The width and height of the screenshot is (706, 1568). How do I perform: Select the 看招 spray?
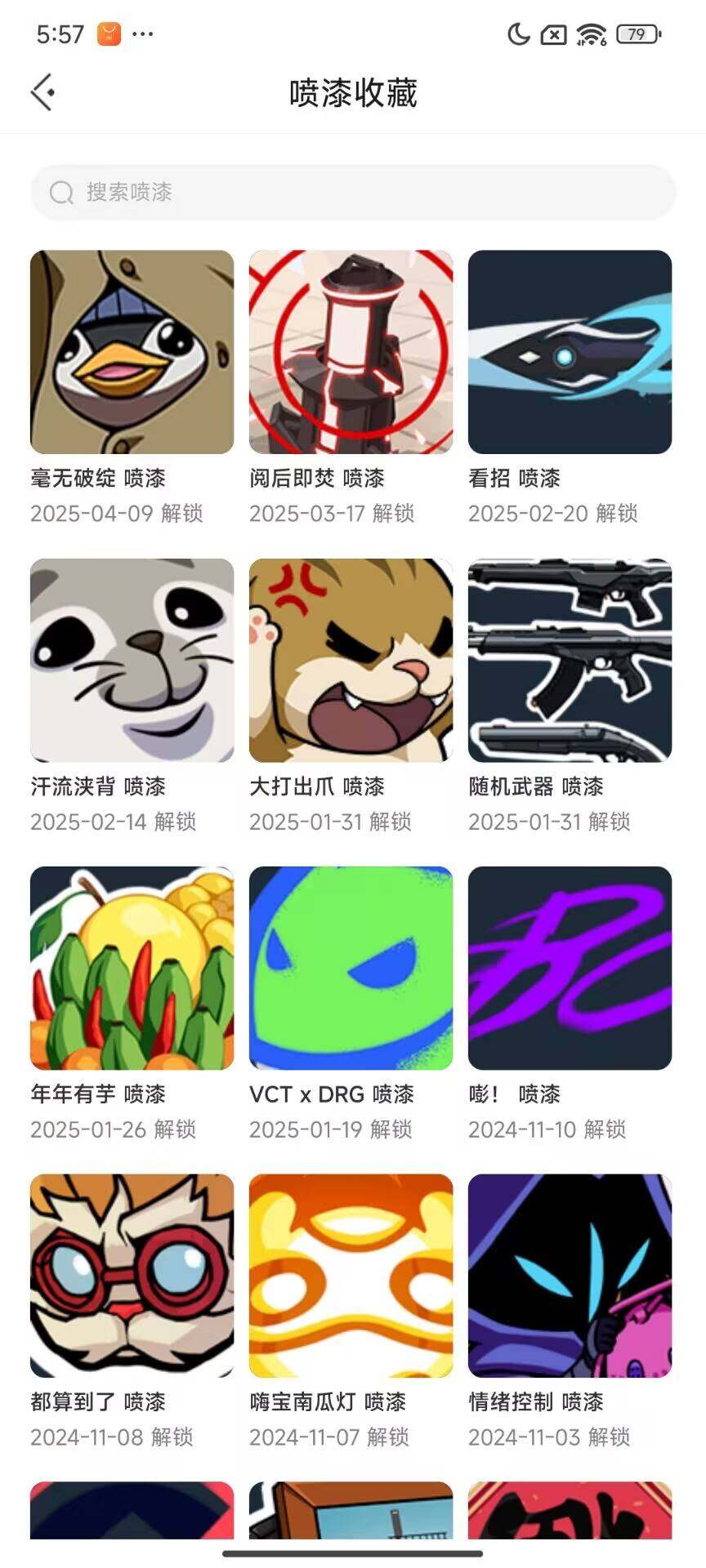click(x=570, y=352)
